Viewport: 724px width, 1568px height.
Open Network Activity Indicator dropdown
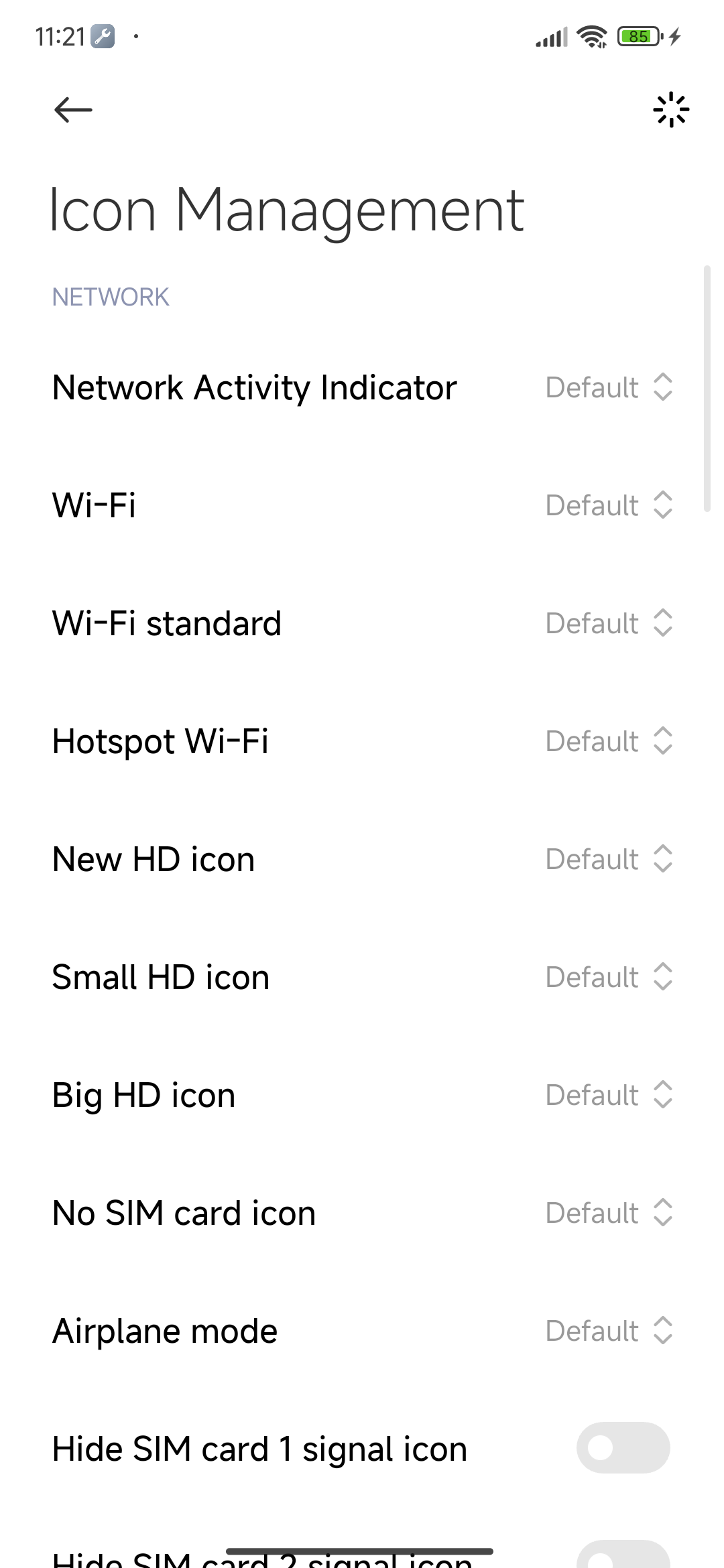coord(609,387)
